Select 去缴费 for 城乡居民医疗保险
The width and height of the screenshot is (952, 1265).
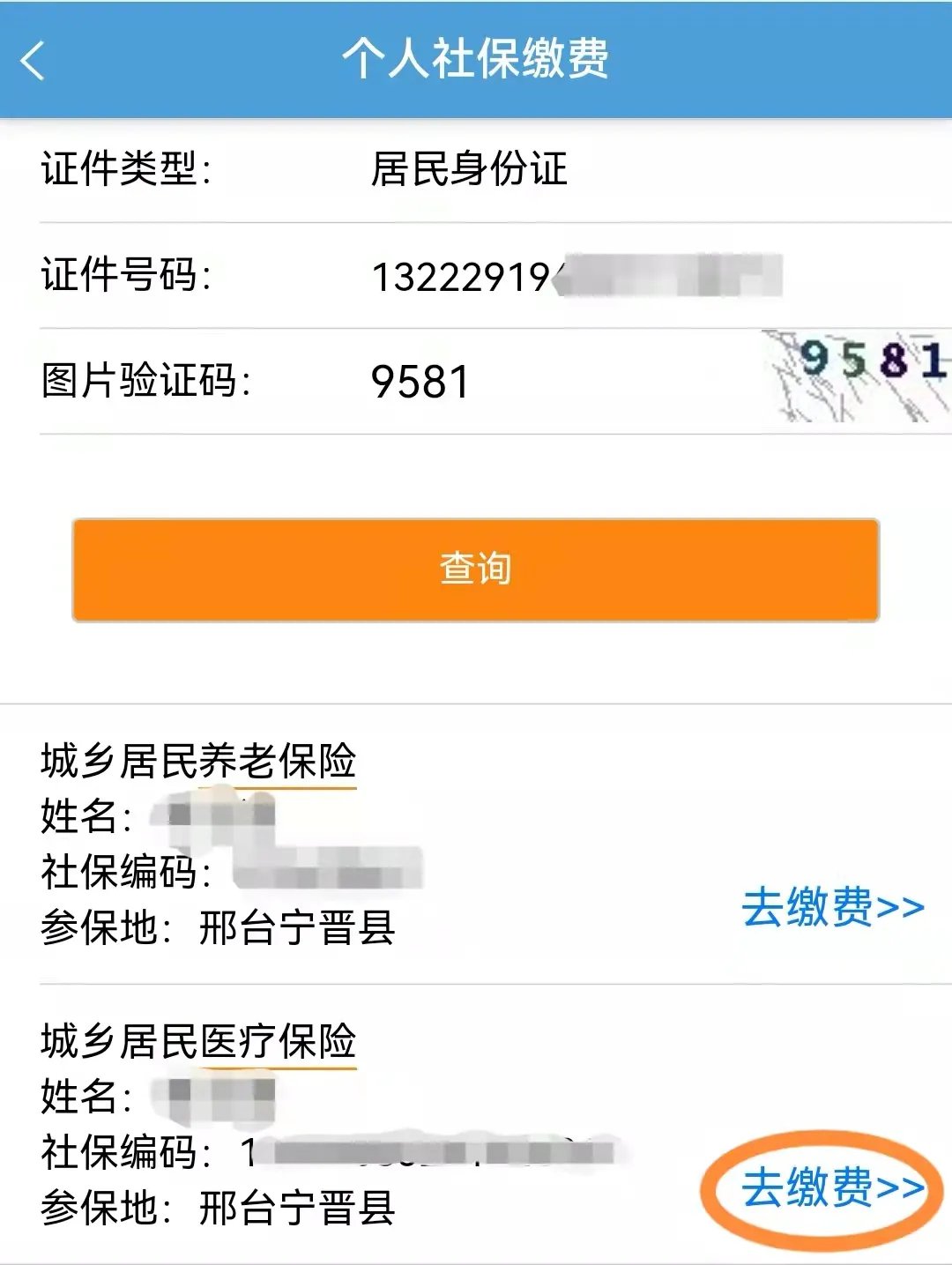[x=832, y=1187]
